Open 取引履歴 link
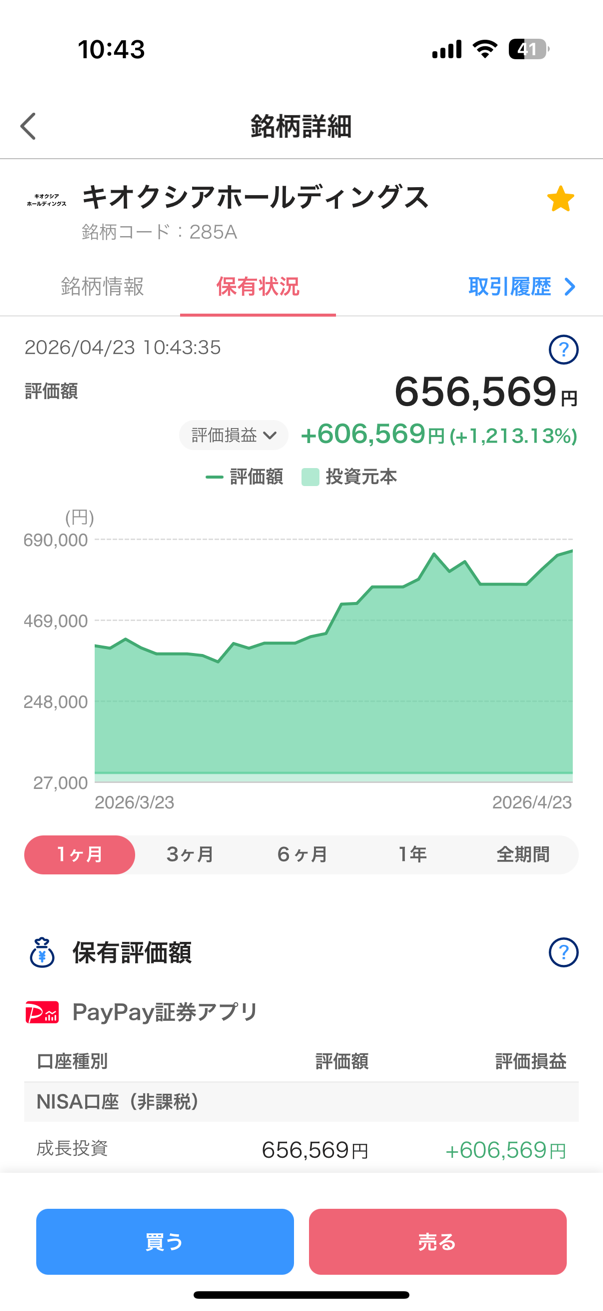 click(x=521, y=287)
